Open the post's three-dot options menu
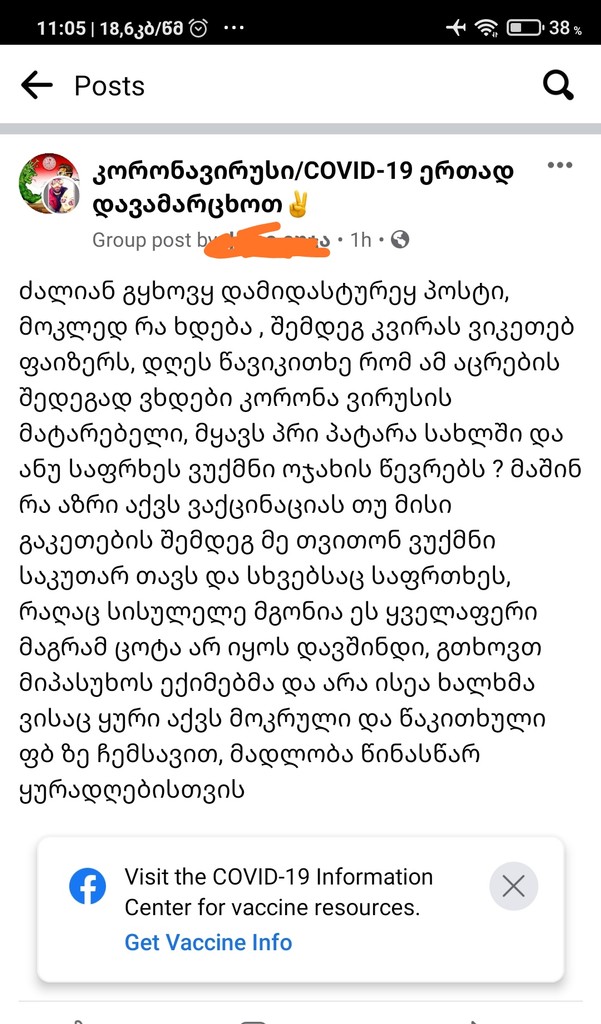The width and height of the screenshot is (601, 1024). pyautogui.click(x=559, y=166)
